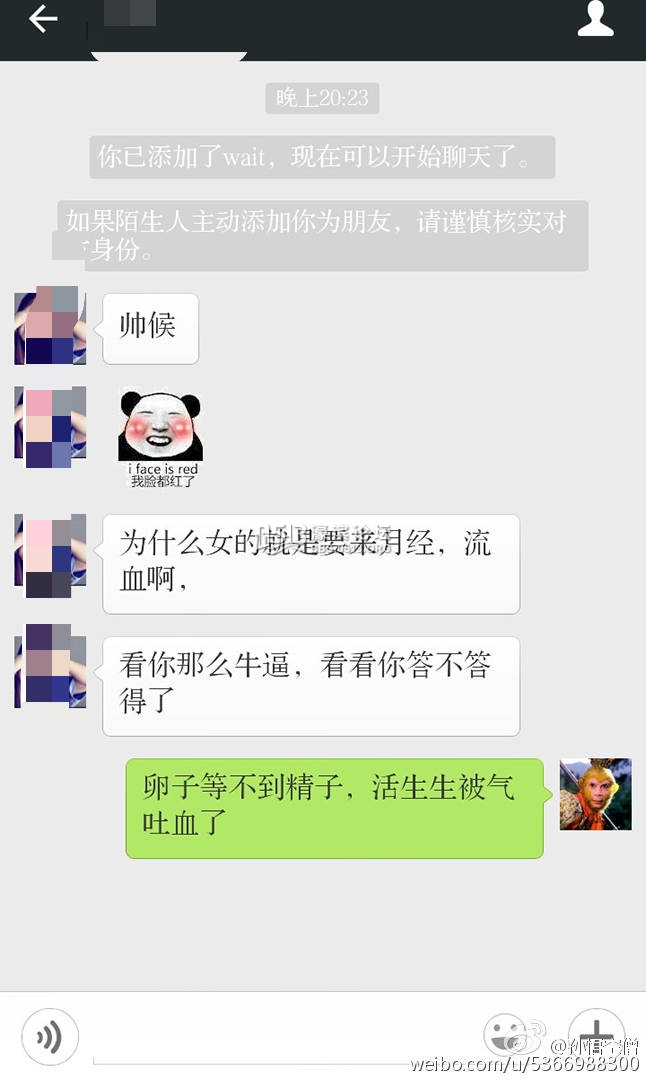Tap sender's avatar beside the 帅候 message

(50, 325)
